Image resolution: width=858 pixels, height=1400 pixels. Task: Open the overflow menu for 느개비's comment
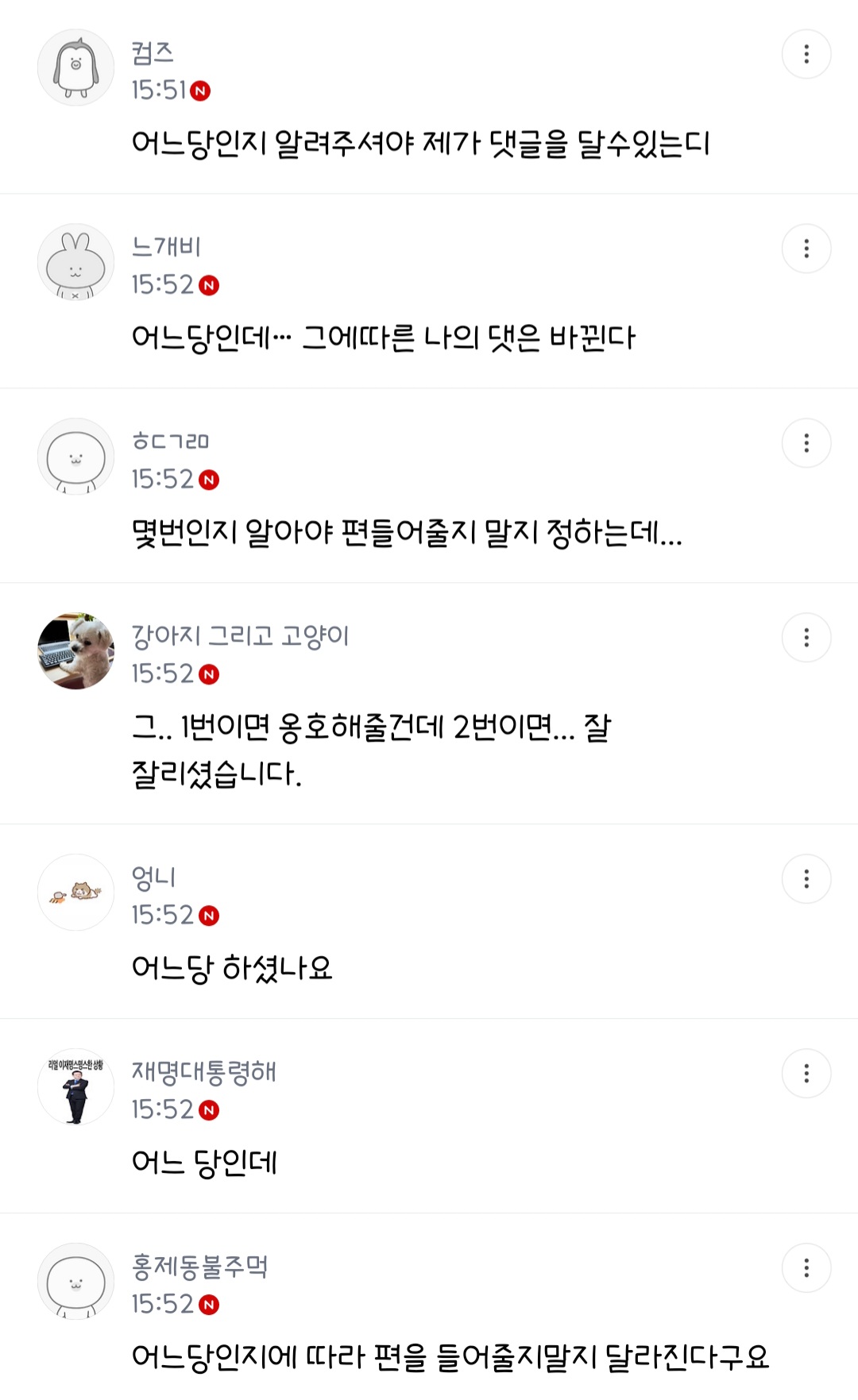point(806,249)
